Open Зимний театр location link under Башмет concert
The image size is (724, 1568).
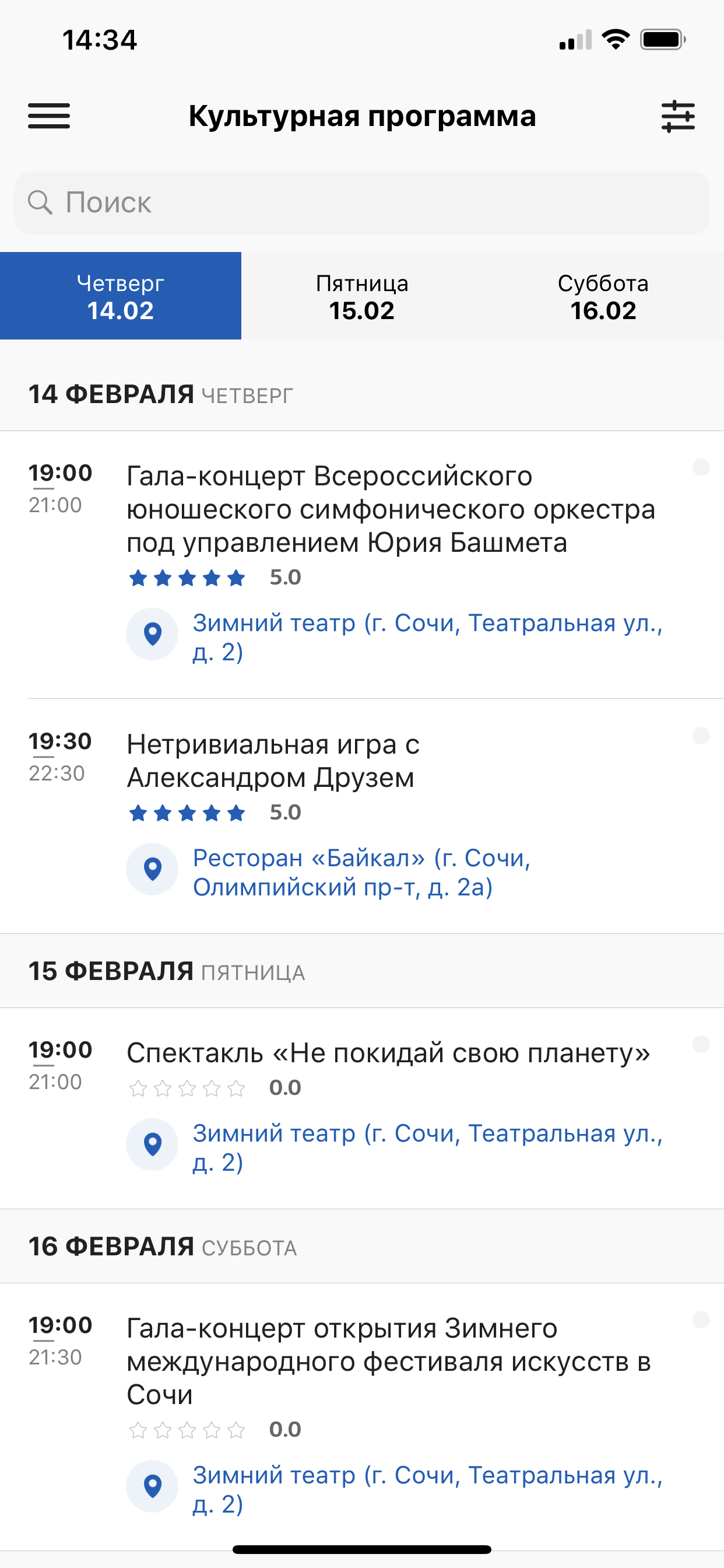(x=426, y=636)
